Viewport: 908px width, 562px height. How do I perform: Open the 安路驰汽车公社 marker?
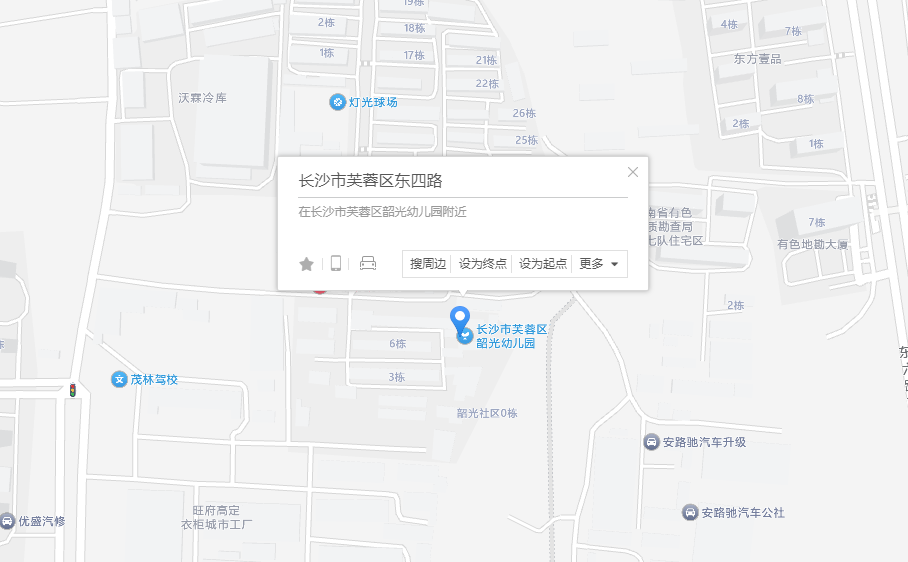coord(690,513)
